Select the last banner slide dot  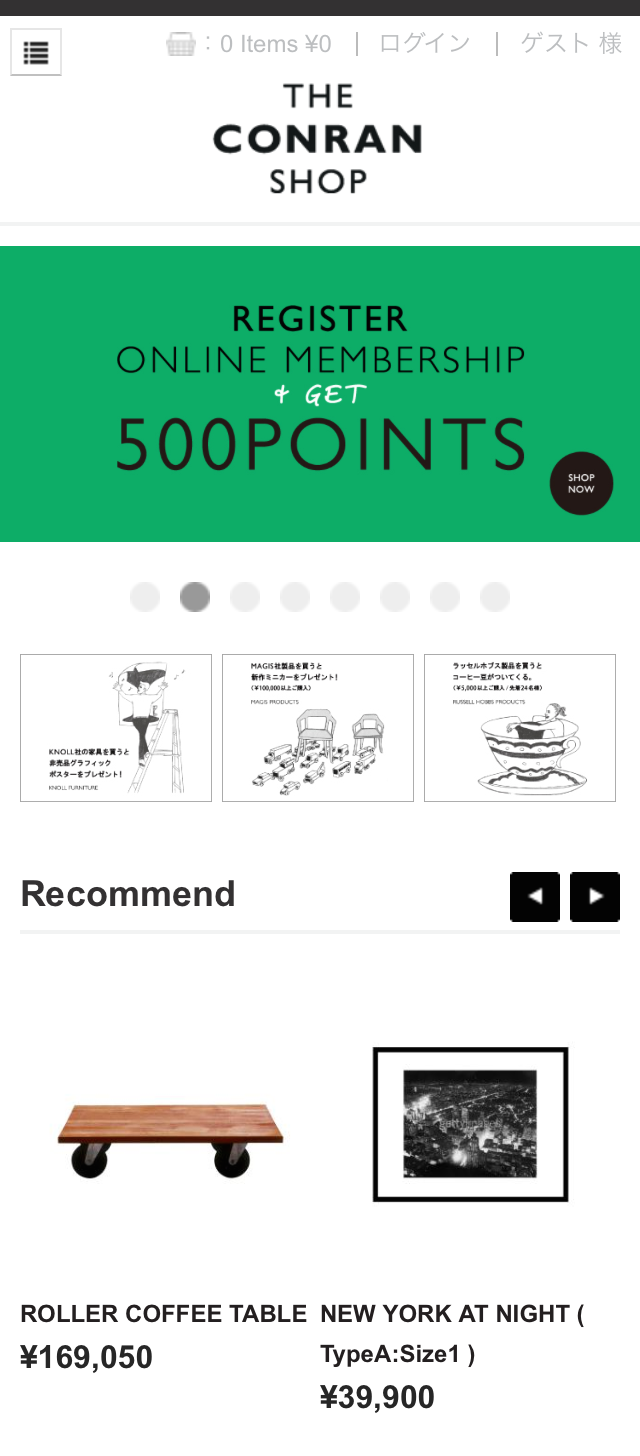click(x=495, y=597)
